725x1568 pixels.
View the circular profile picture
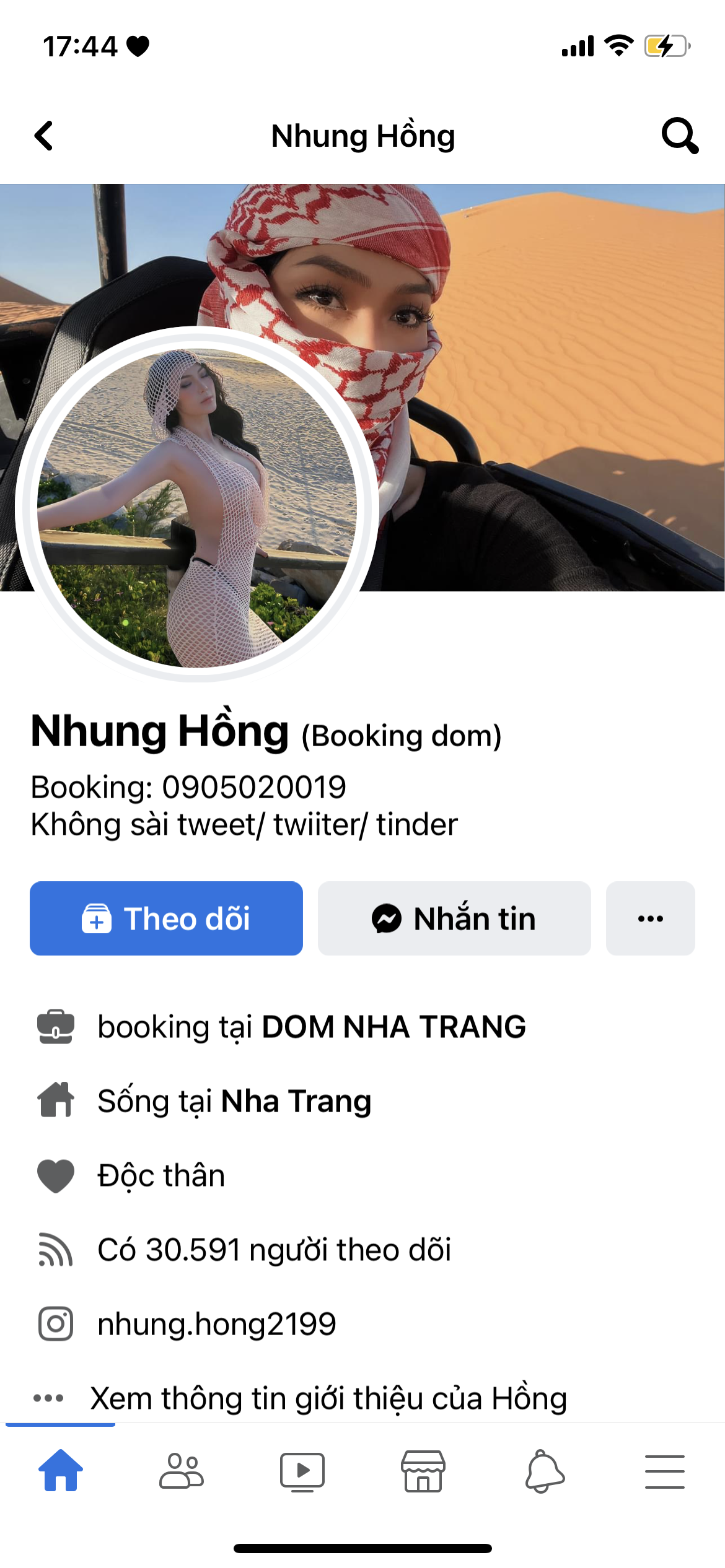pyautogui.click(x=197, y=508)
